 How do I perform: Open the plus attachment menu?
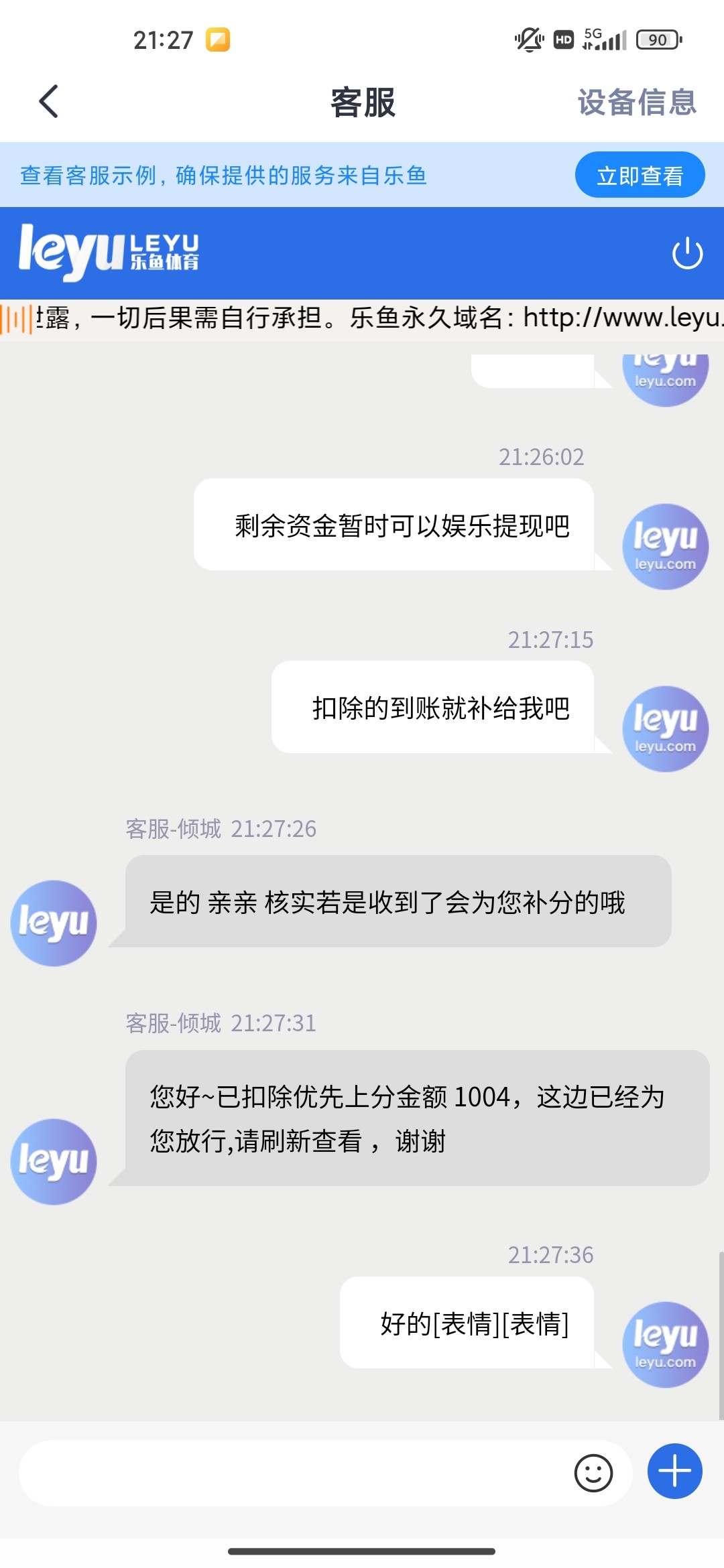674,1472
